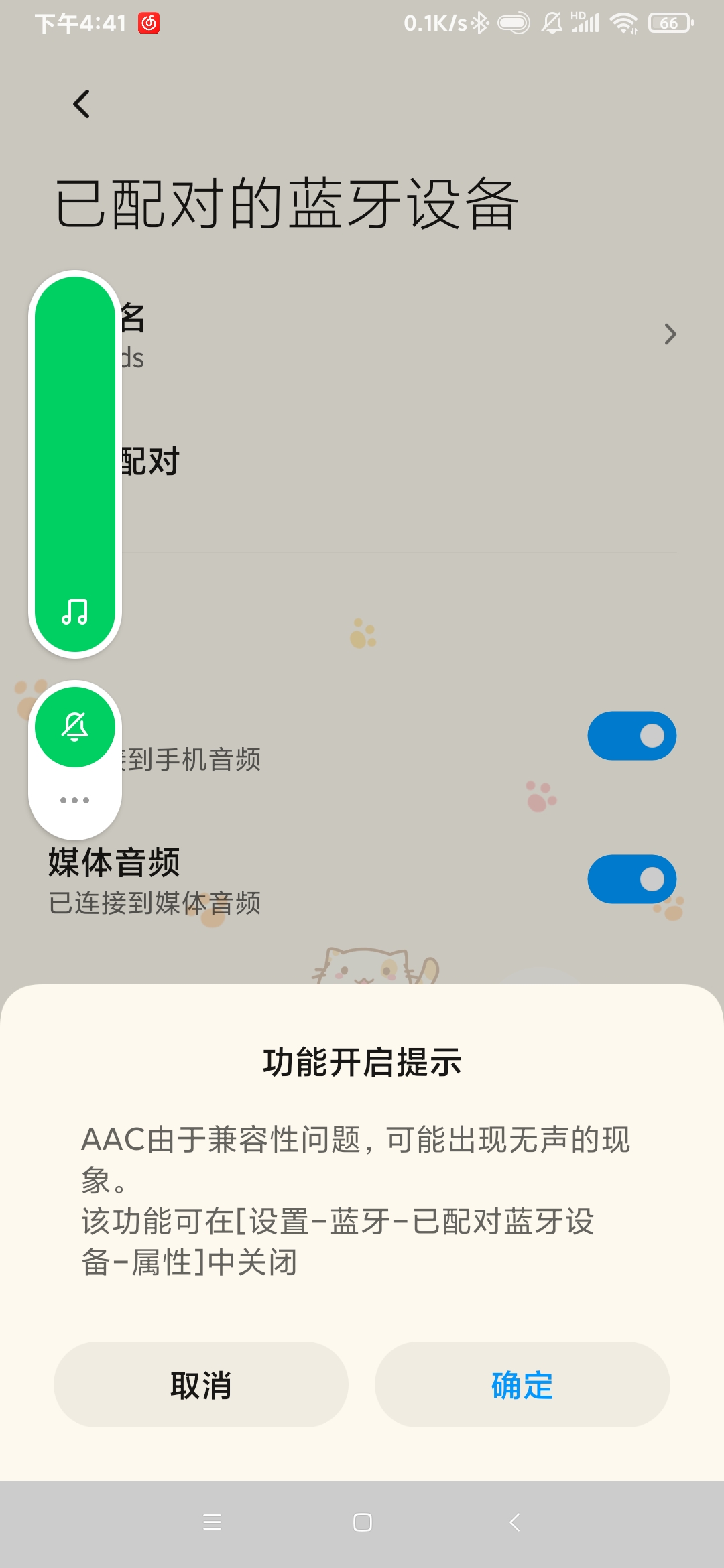Turn off the 媒体音频 switch

[x=632, y=879]
